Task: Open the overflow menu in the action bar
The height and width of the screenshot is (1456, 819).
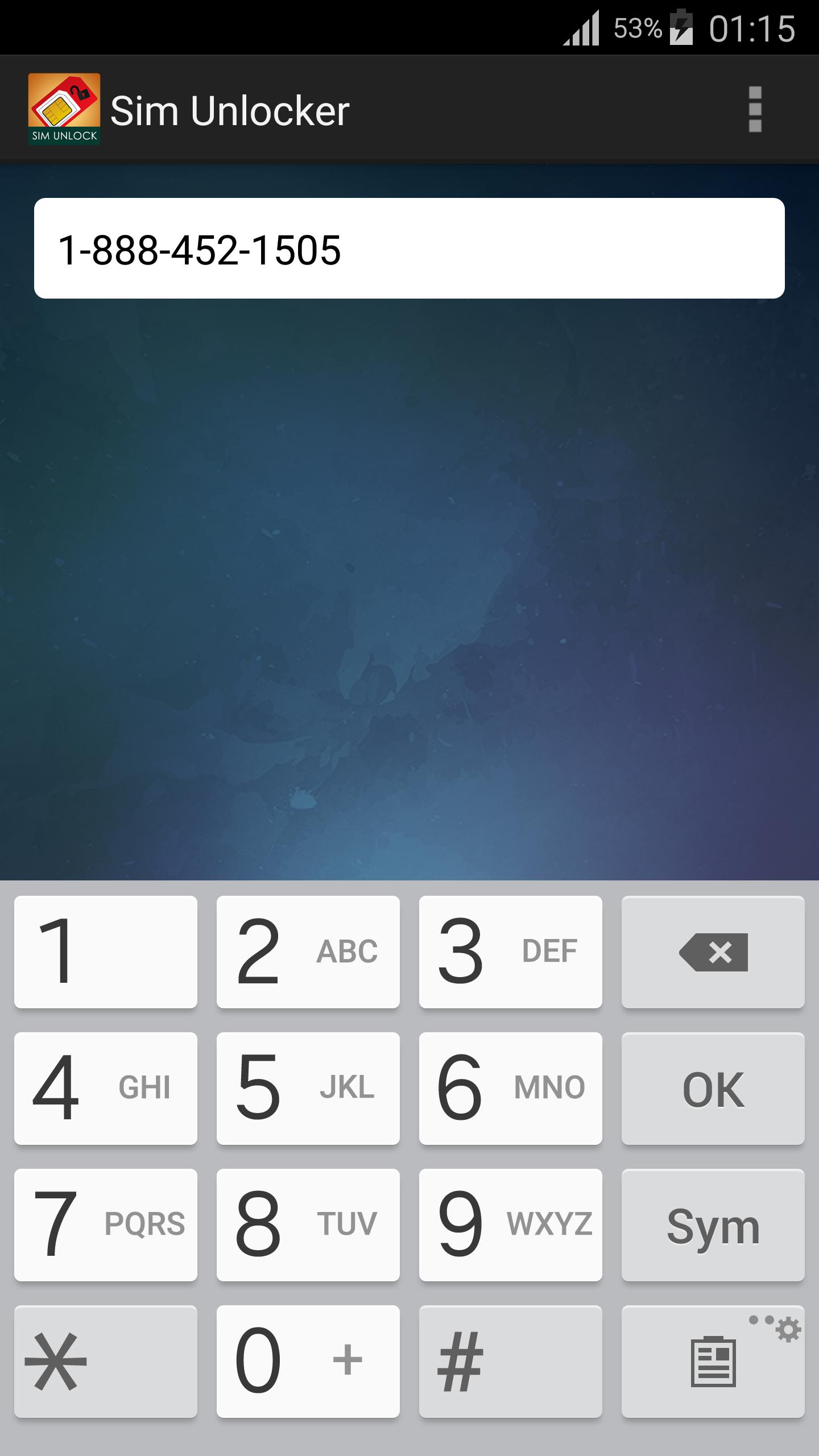Action: pyautogui.click(x=754, y=109)
